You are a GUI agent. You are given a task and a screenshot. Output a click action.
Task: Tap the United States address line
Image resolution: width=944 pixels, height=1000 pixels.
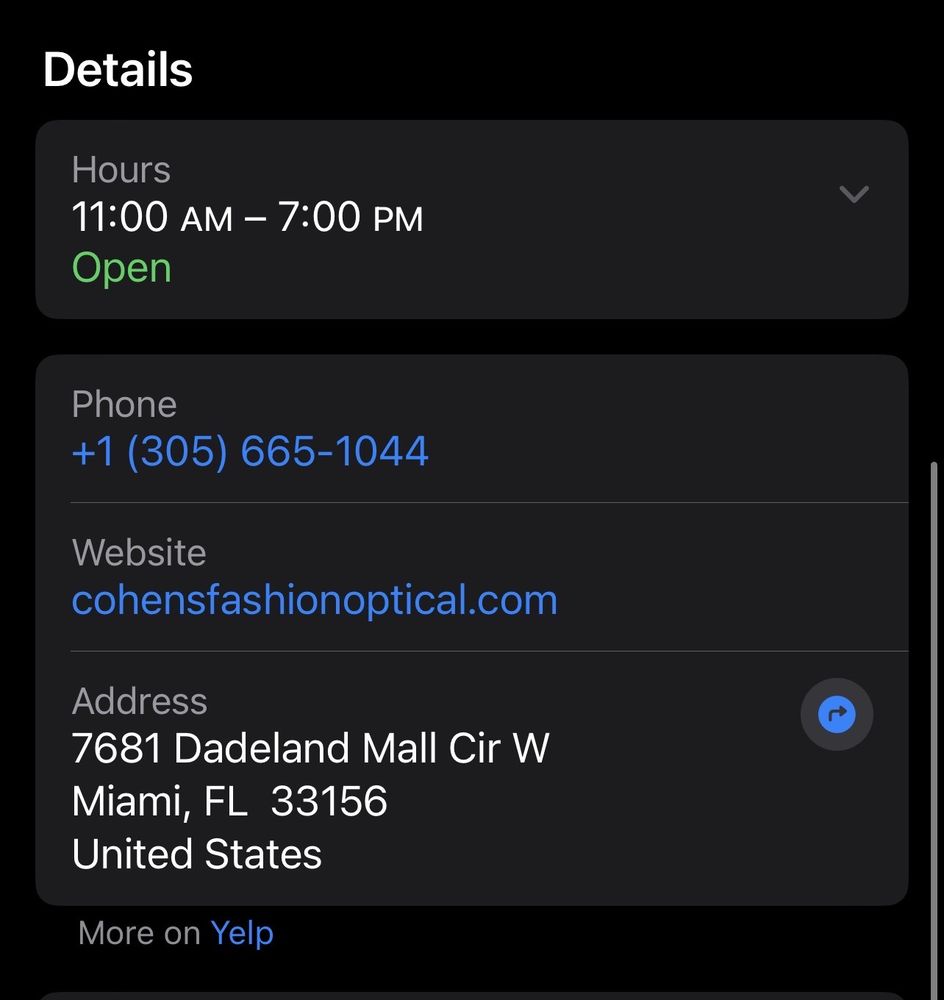(x=196, y=854)
